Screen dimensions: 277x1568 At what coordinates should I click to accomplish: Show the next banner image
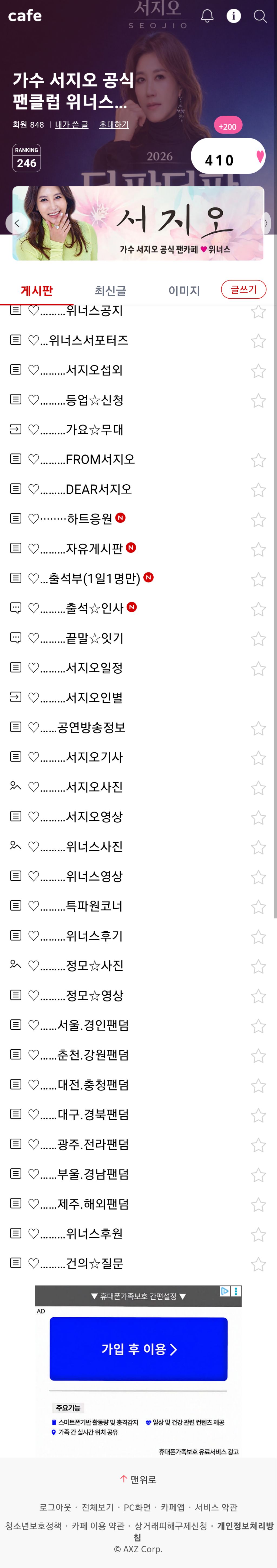pyautogui.click(x=265, y=223)
